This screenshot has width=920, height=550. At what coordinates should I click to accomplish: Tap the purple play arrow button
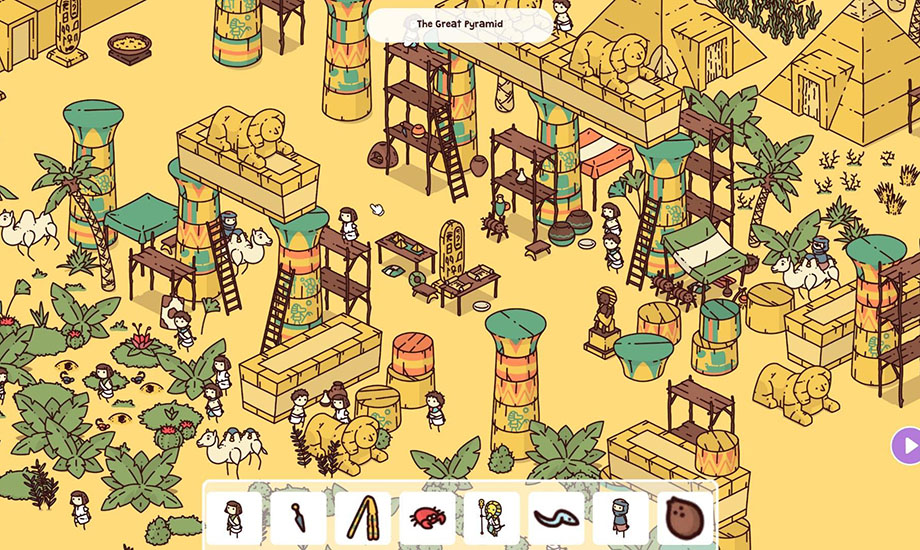(907, 444)
